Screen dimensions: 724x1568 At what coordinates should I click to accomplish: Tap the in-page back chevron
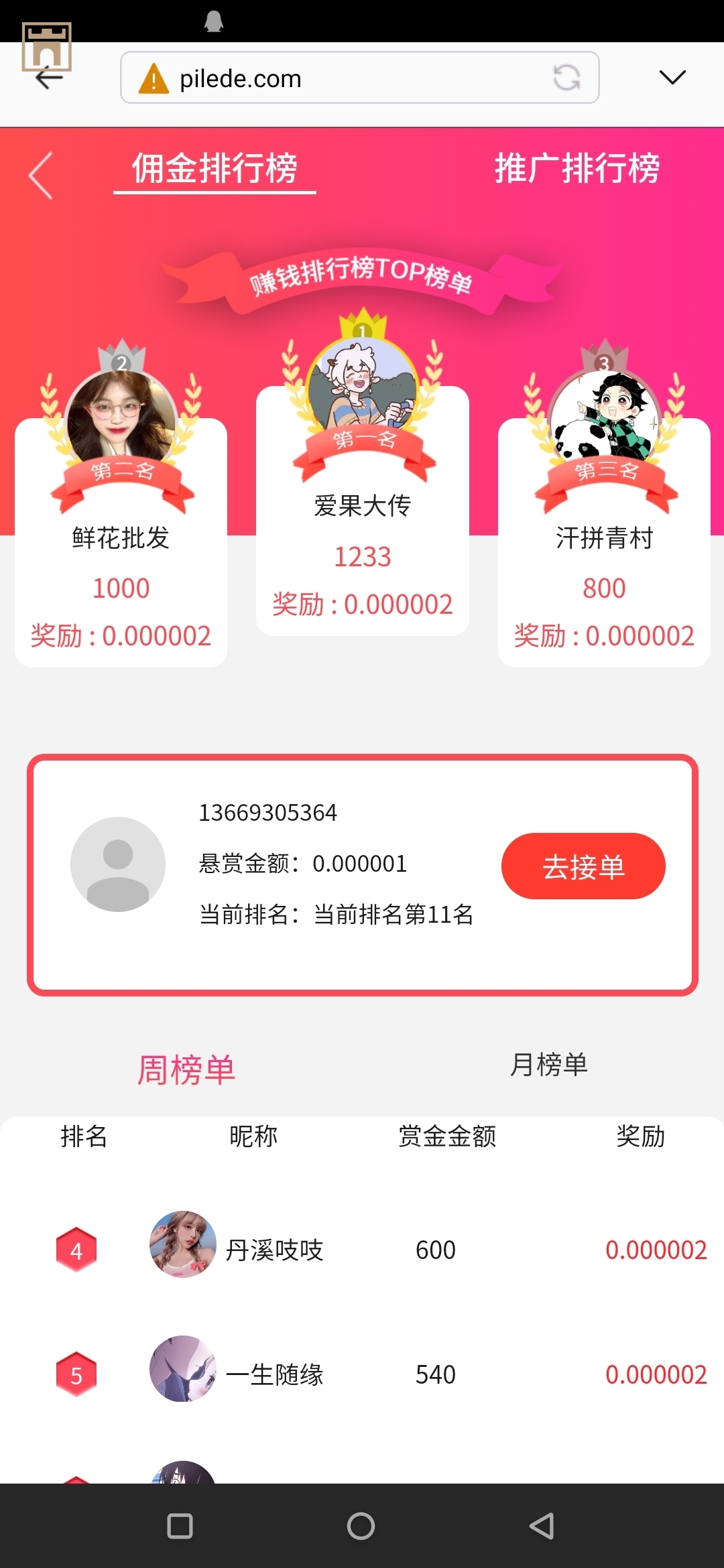42,176
